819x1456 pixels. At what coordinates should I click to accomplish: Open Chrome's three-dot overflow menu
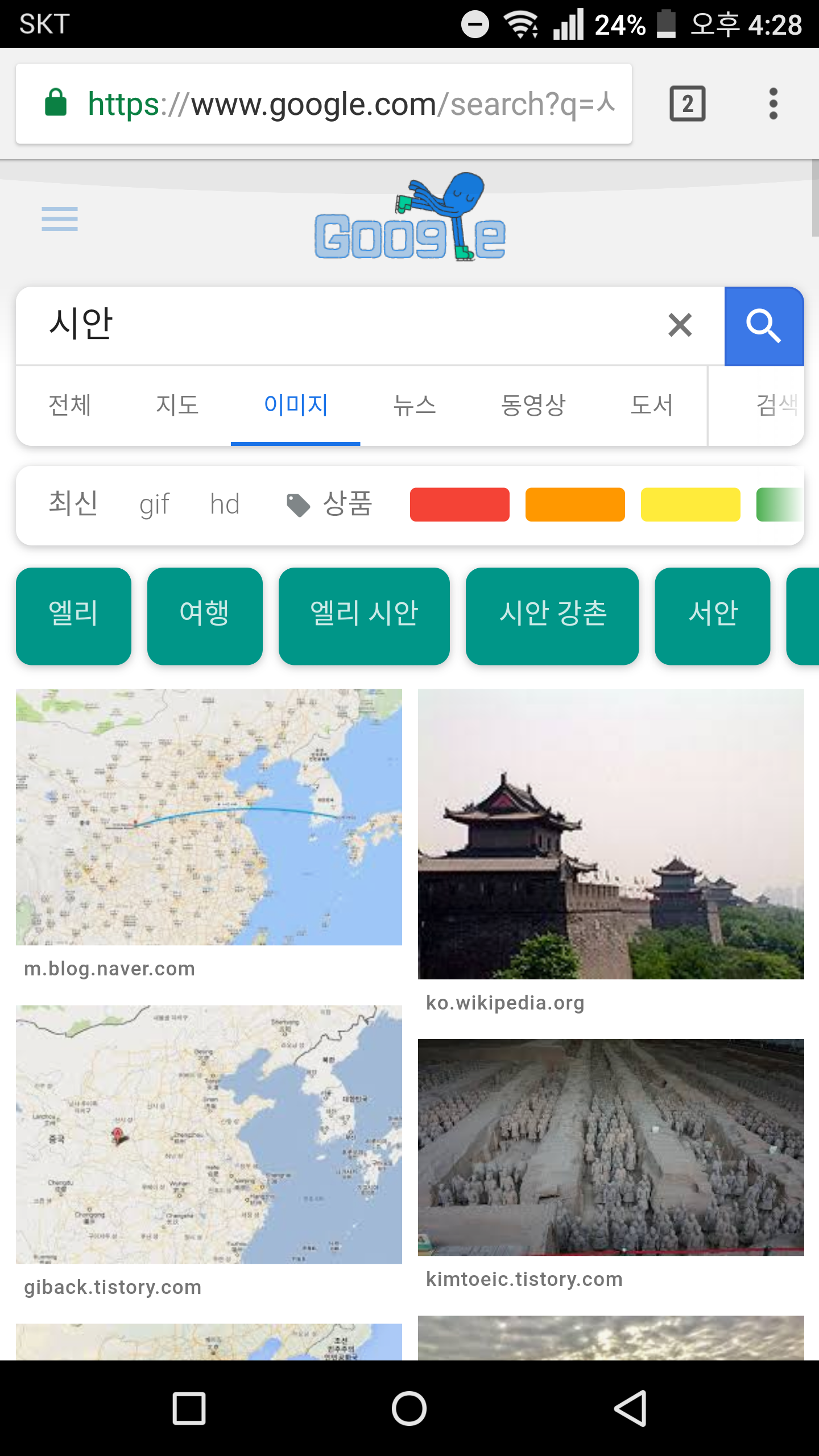tap(772, 104)
